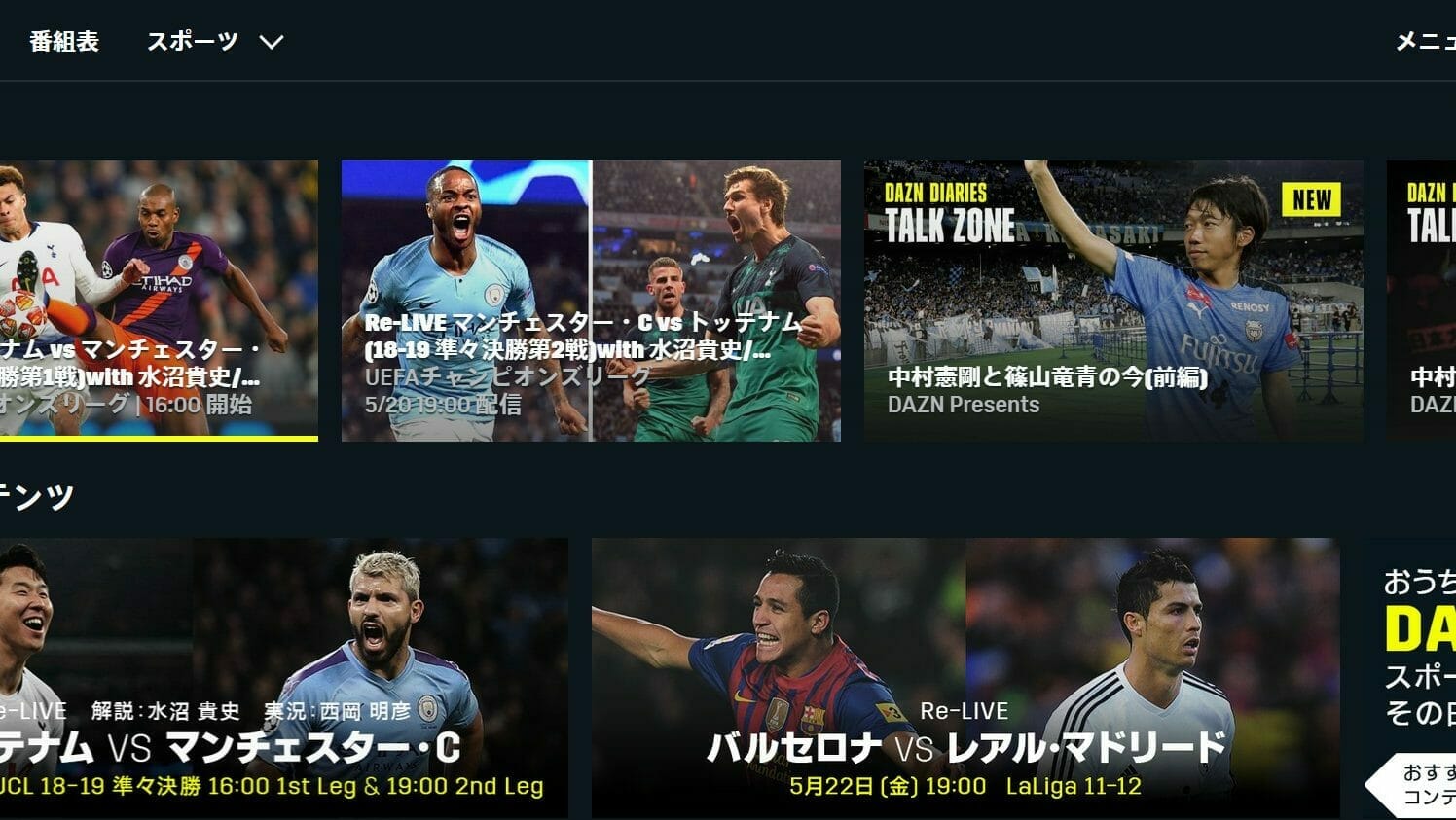Play DAZN Diaries Talk Zone 中村憲剛と篠山竜青 episode
1456x820 pixels.
(1112, 300)
